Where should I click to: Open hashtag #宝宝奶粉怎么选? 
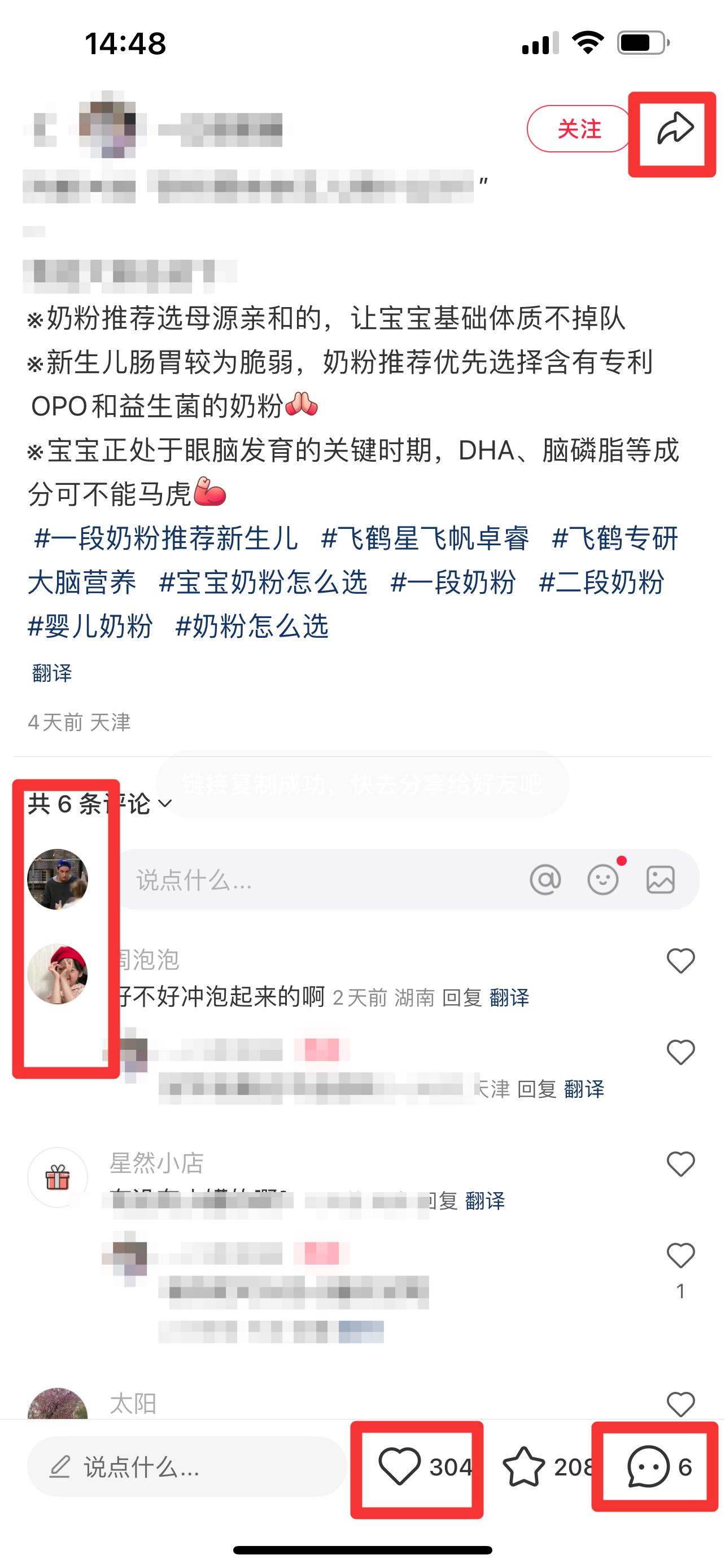click(263, 582)
